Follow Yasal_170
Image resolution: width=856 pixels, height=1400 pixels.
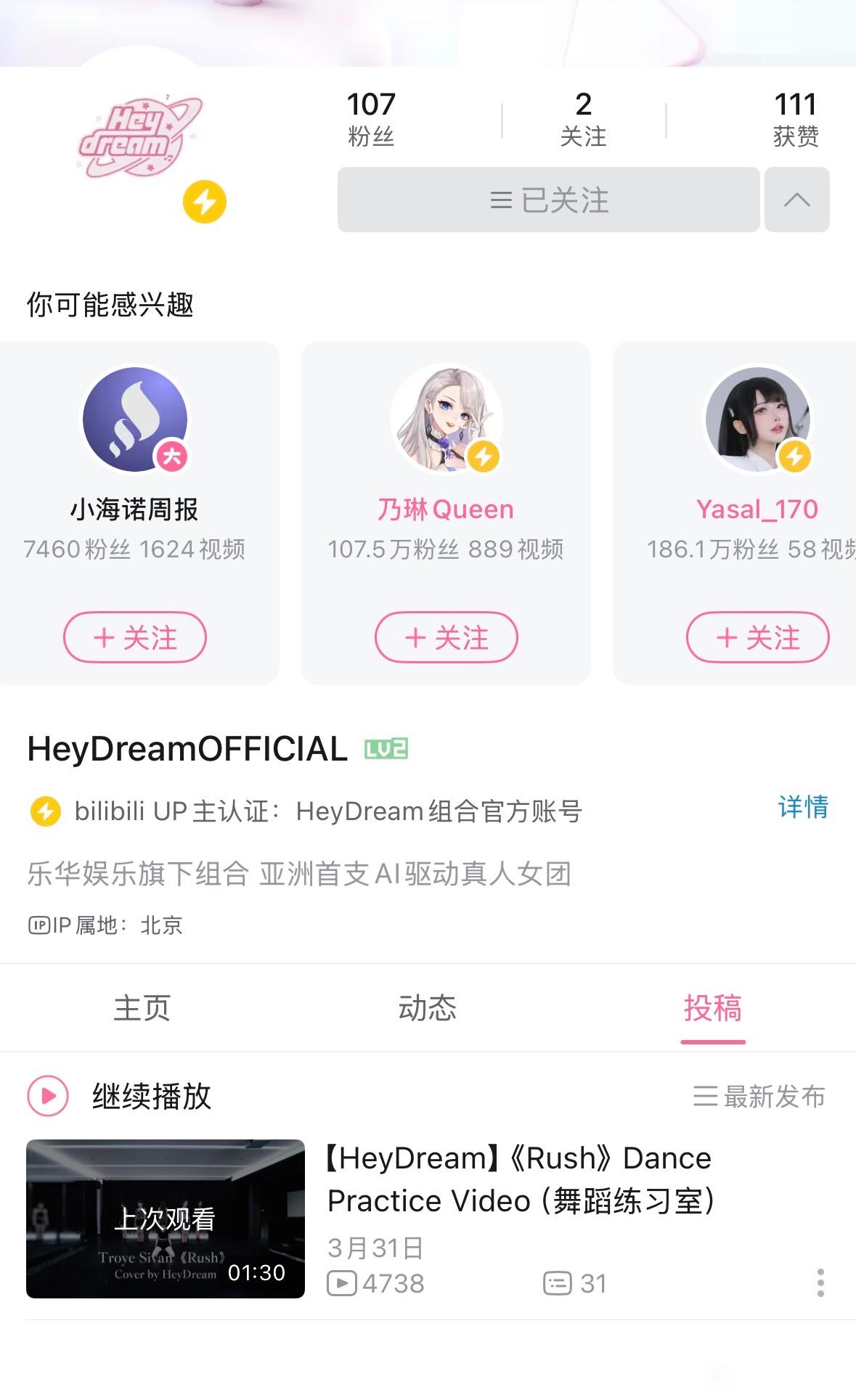click(757, 638)
